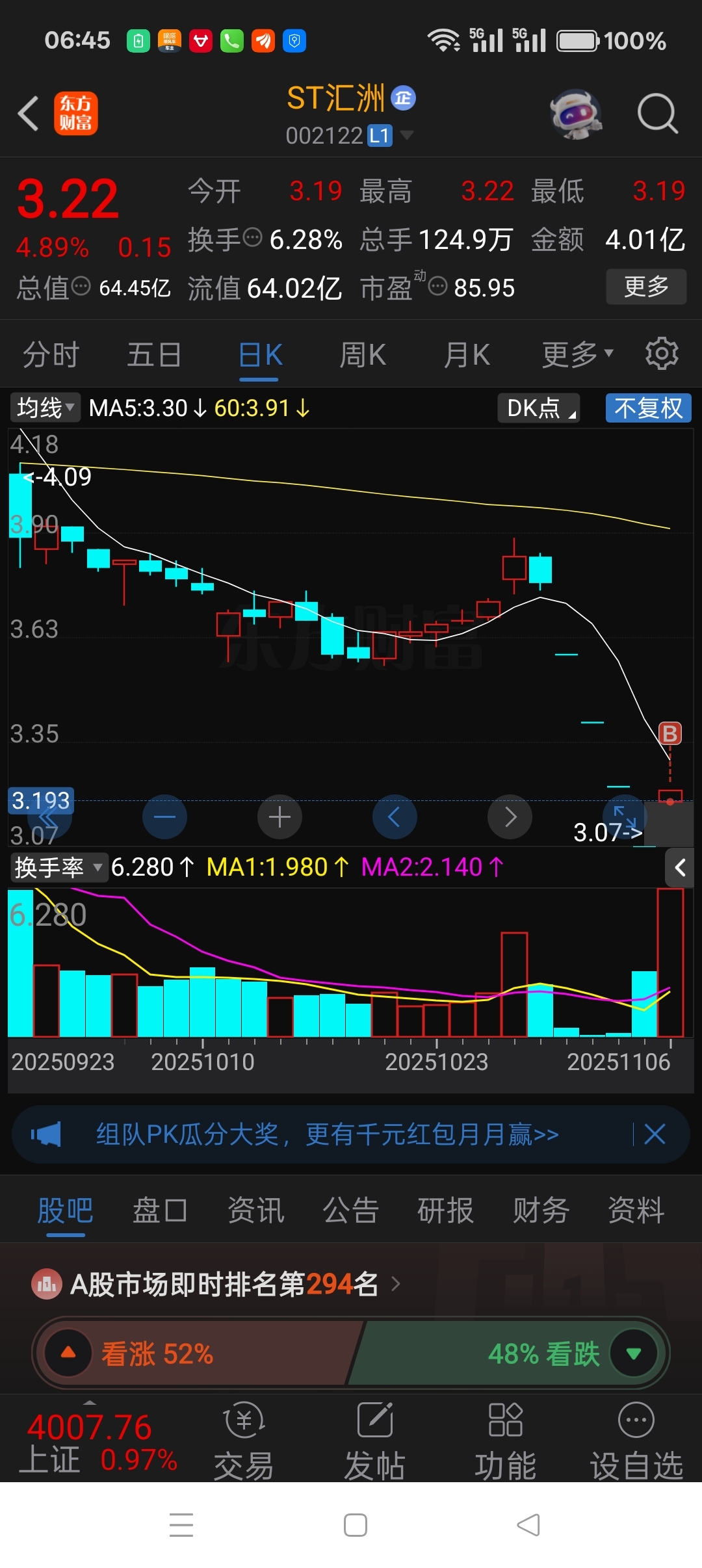Zoom out the K-line chart
This screenshot has width=702, height=1568.
(x=164, y=817)
